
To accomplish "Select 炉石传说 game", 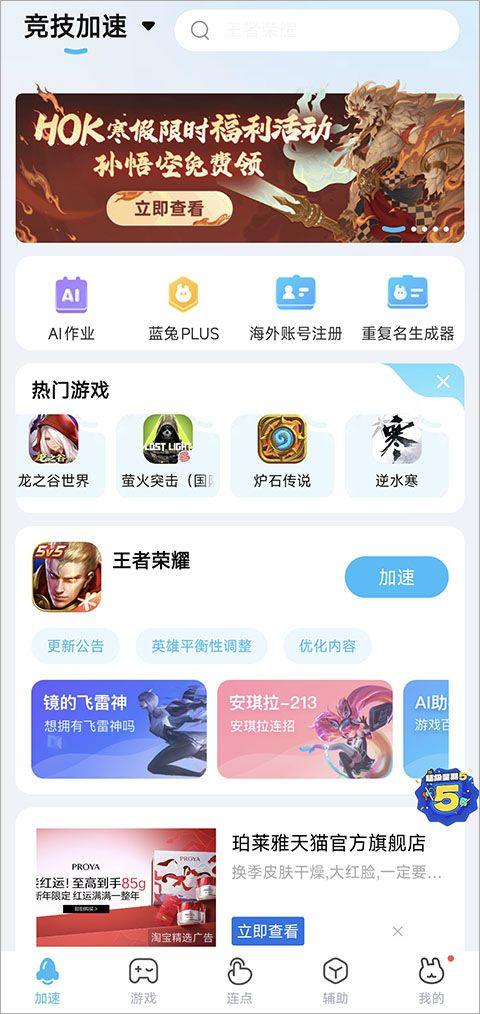I will 282,454.
